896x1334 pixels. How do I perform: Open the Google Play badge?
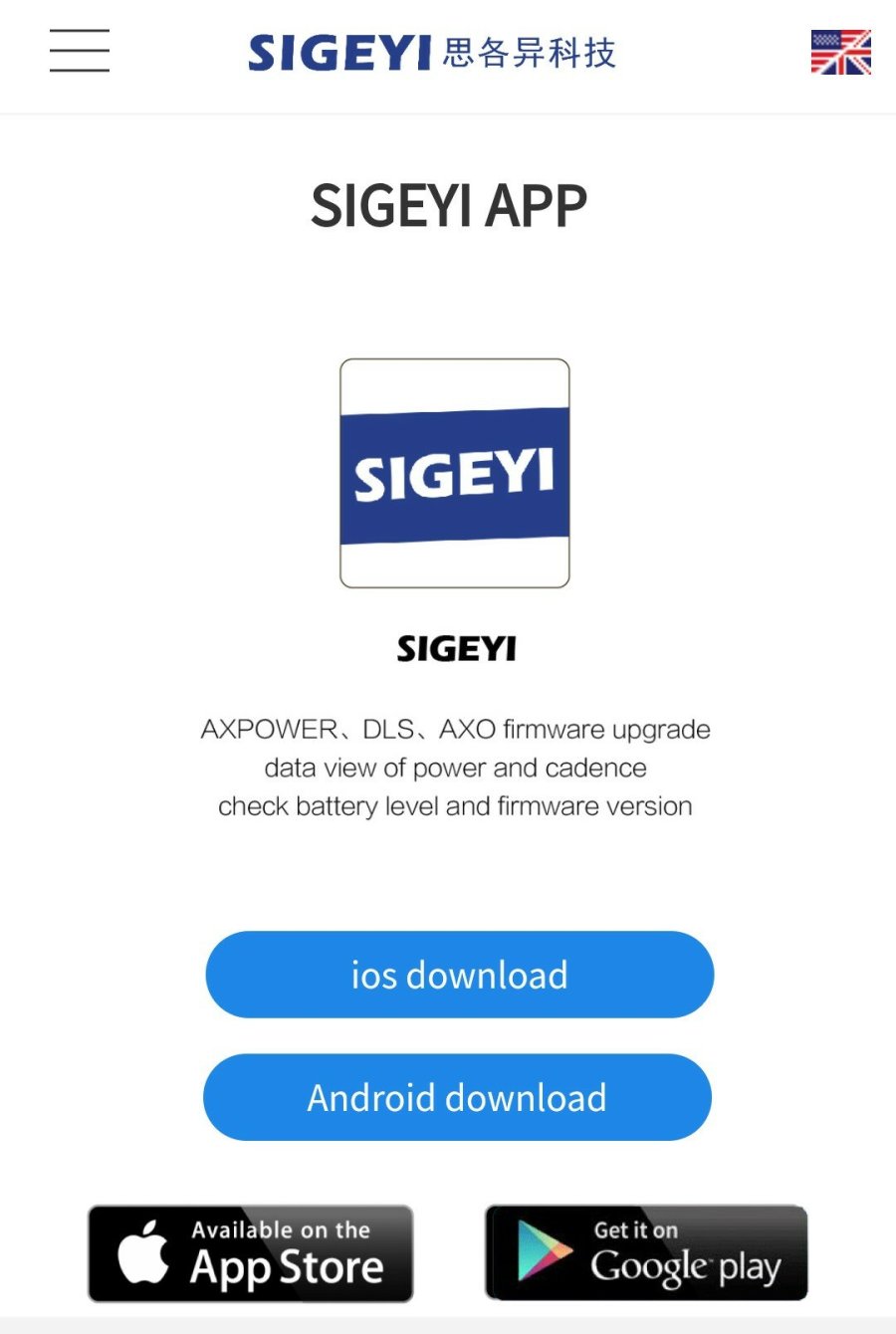[x=646, y=1253]
